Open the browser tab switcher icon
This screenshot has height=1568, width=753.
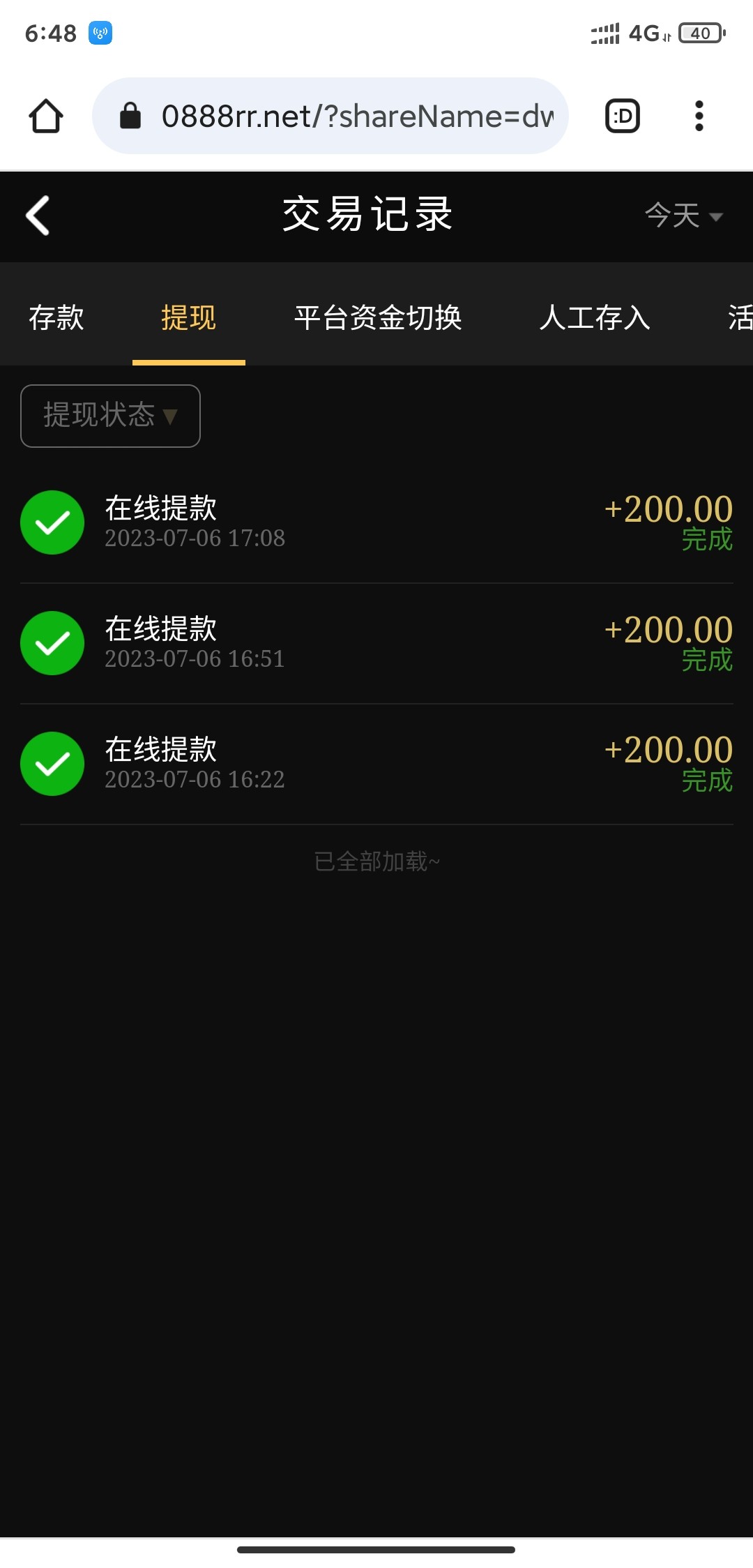[621, 115]
